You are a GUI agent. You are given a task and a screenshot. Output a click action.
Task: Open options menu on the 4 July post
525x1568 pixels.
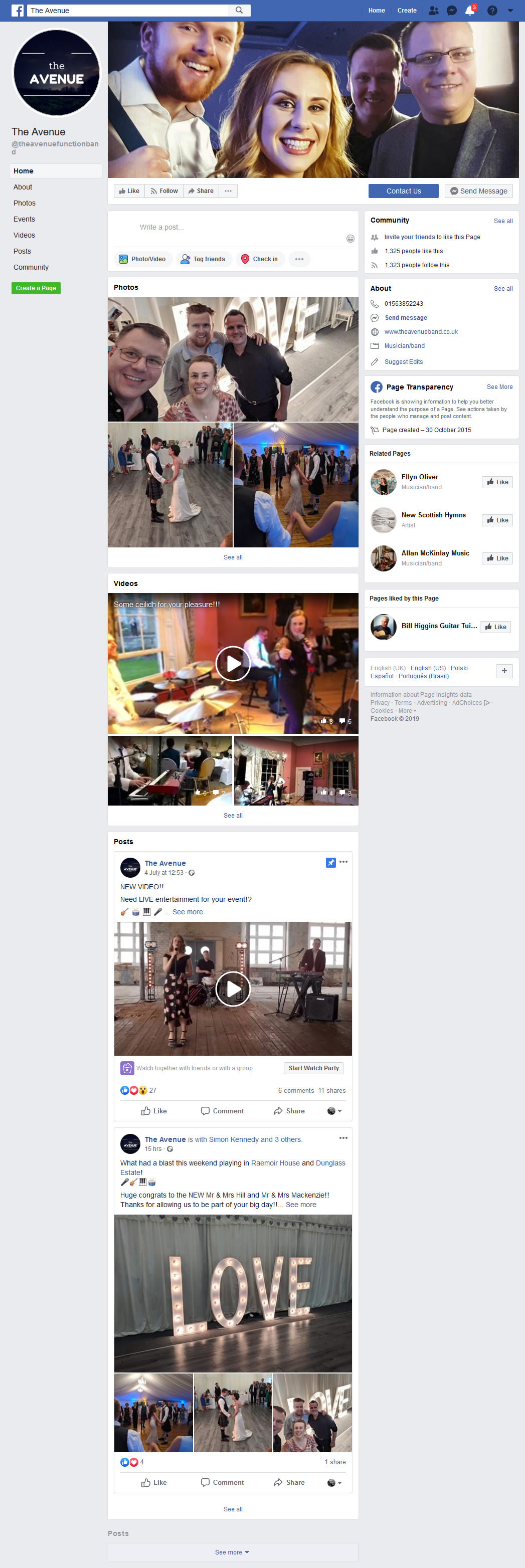pyautogui.click(x=343, y=862)
